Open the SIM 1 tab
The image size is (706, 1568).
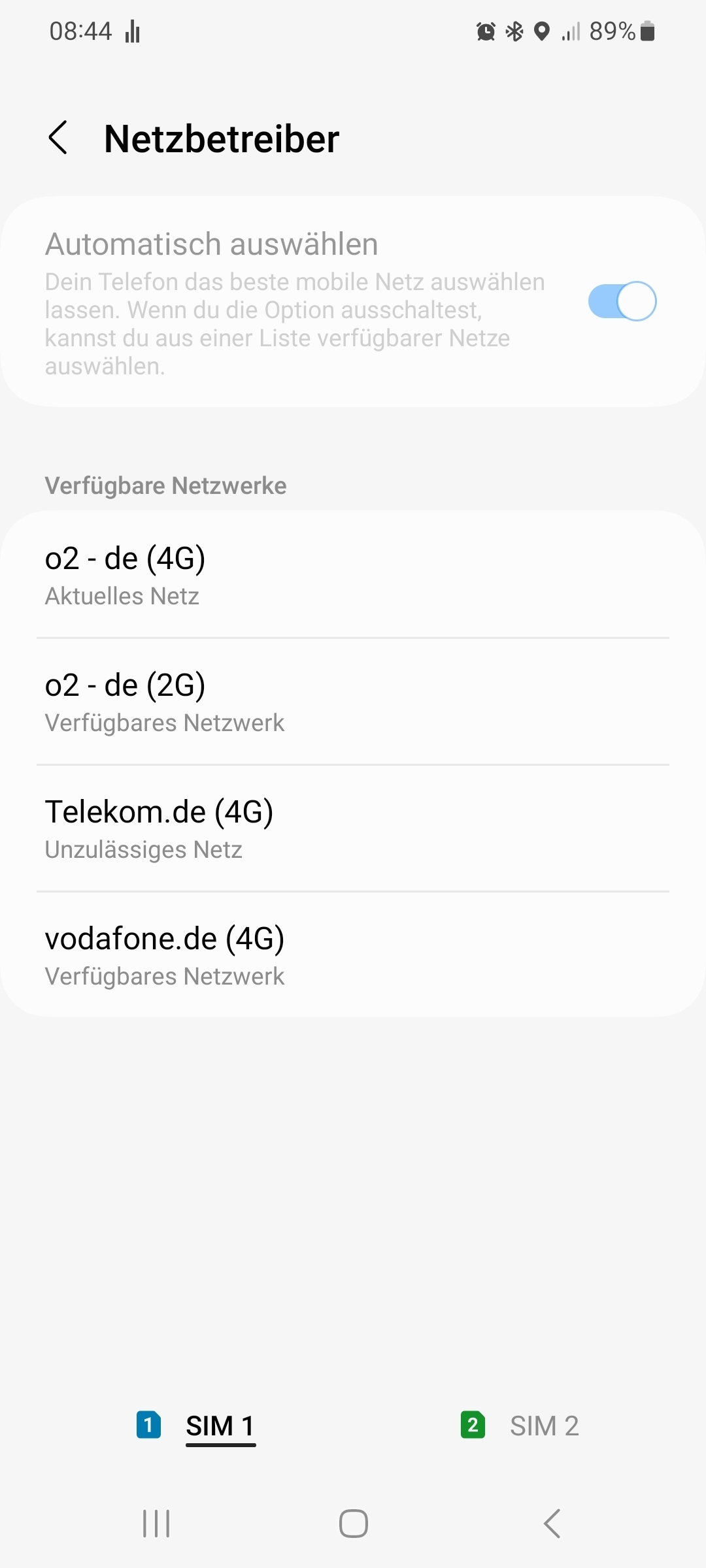pos(195,1427)
